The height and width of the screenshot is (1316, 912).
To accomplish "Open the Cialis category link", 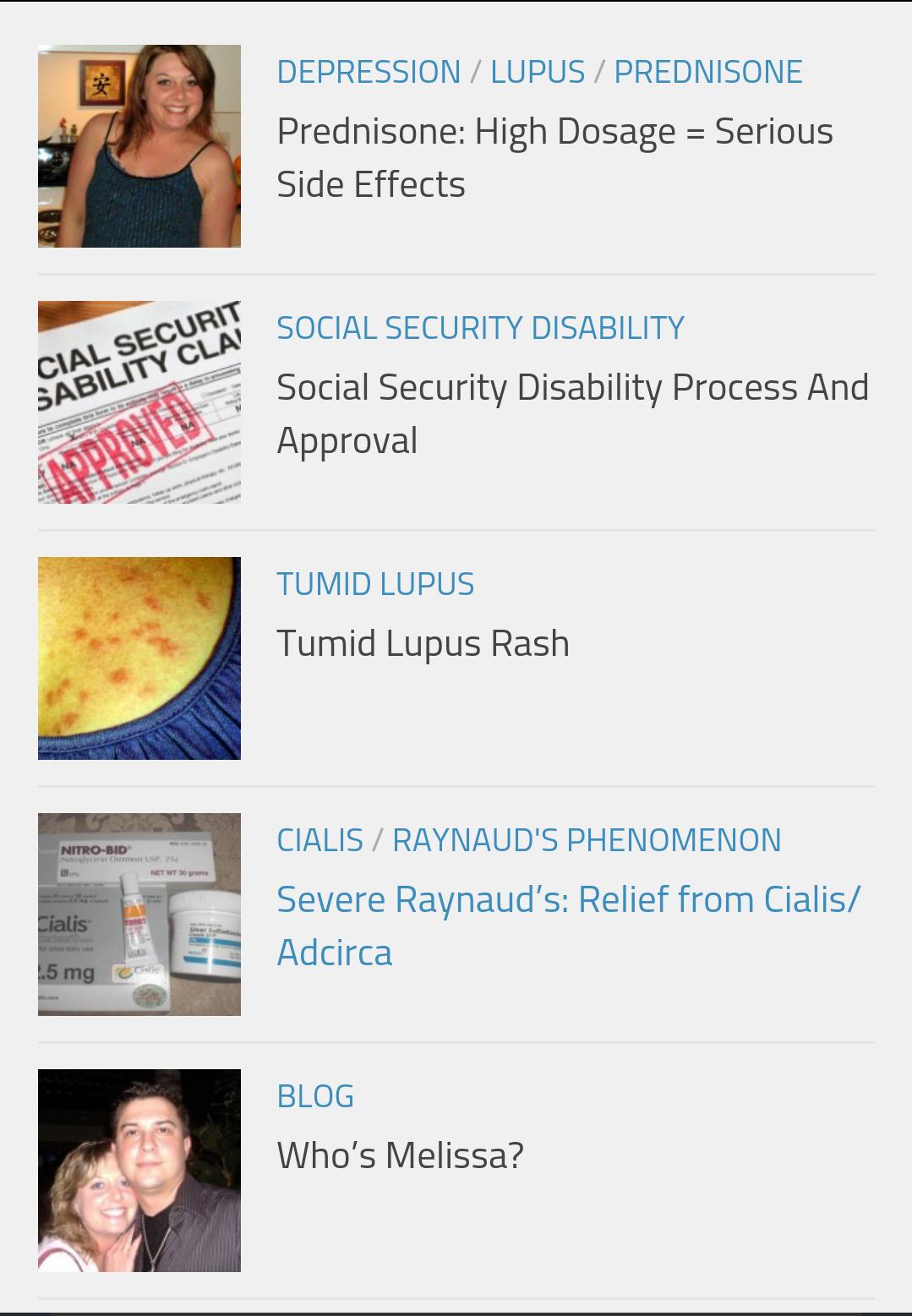I will (x=319, y=840).
